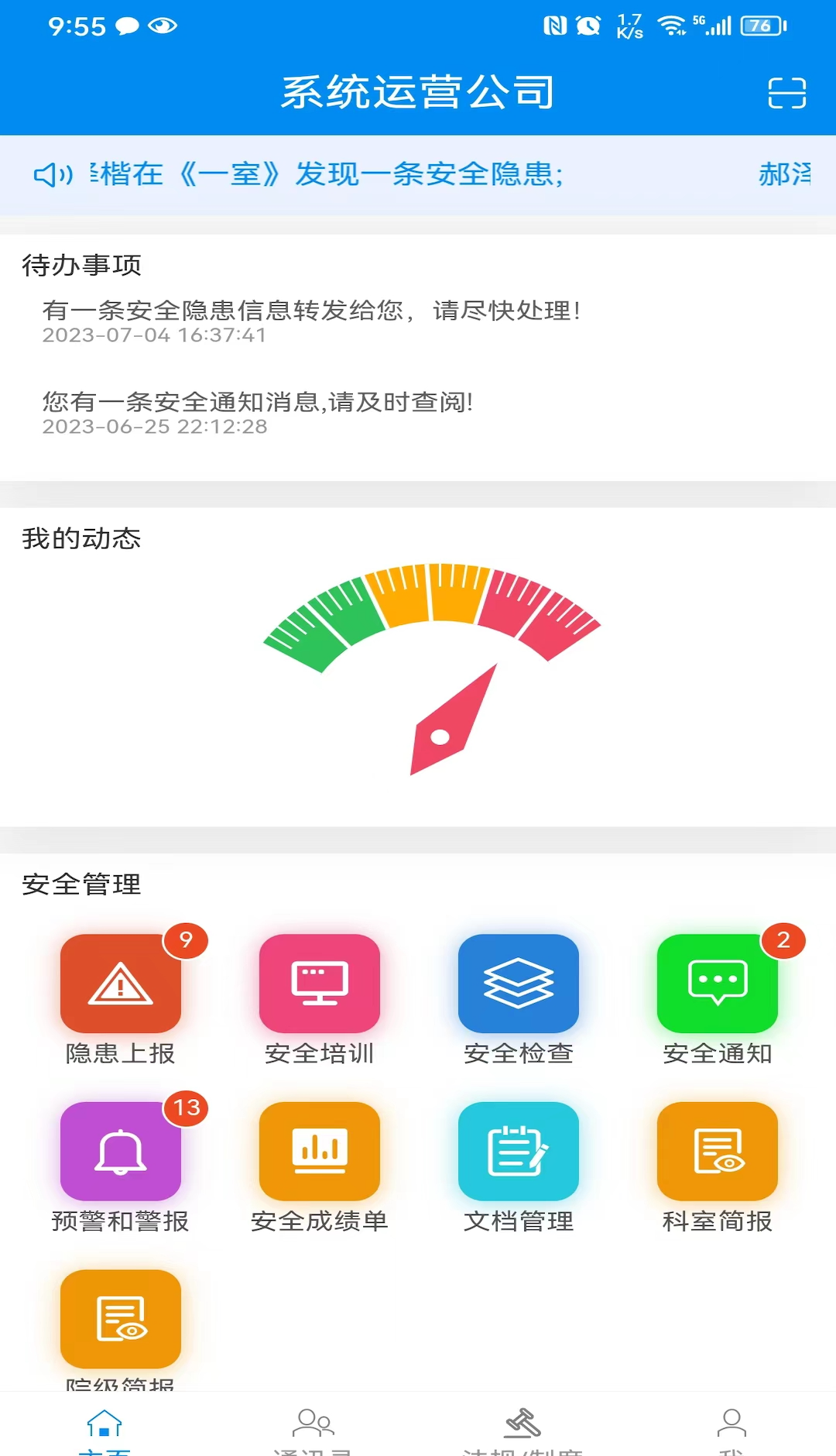Mute the scrolling announcement speaker icon
This screenshot has height=1456, width=836.
click(x=50, y=174)
